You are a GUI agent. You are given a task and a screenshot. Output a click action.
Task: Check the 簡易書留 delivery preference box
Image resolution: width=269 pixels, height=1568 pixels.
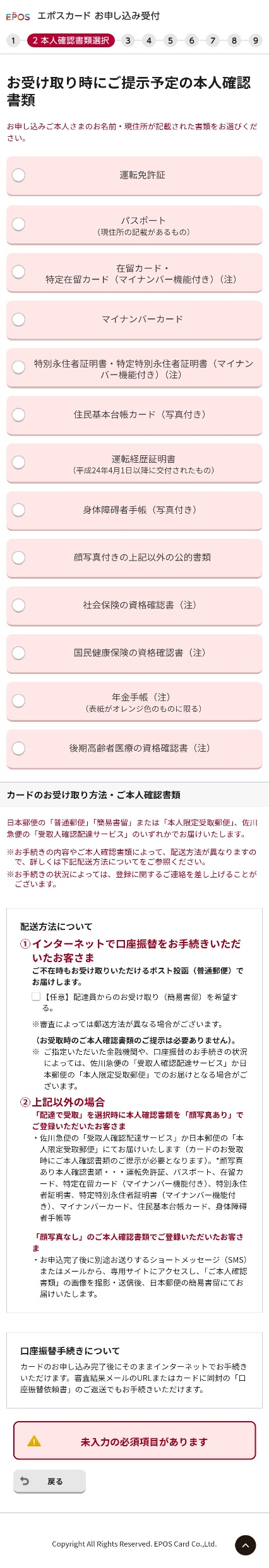point(36,997)
